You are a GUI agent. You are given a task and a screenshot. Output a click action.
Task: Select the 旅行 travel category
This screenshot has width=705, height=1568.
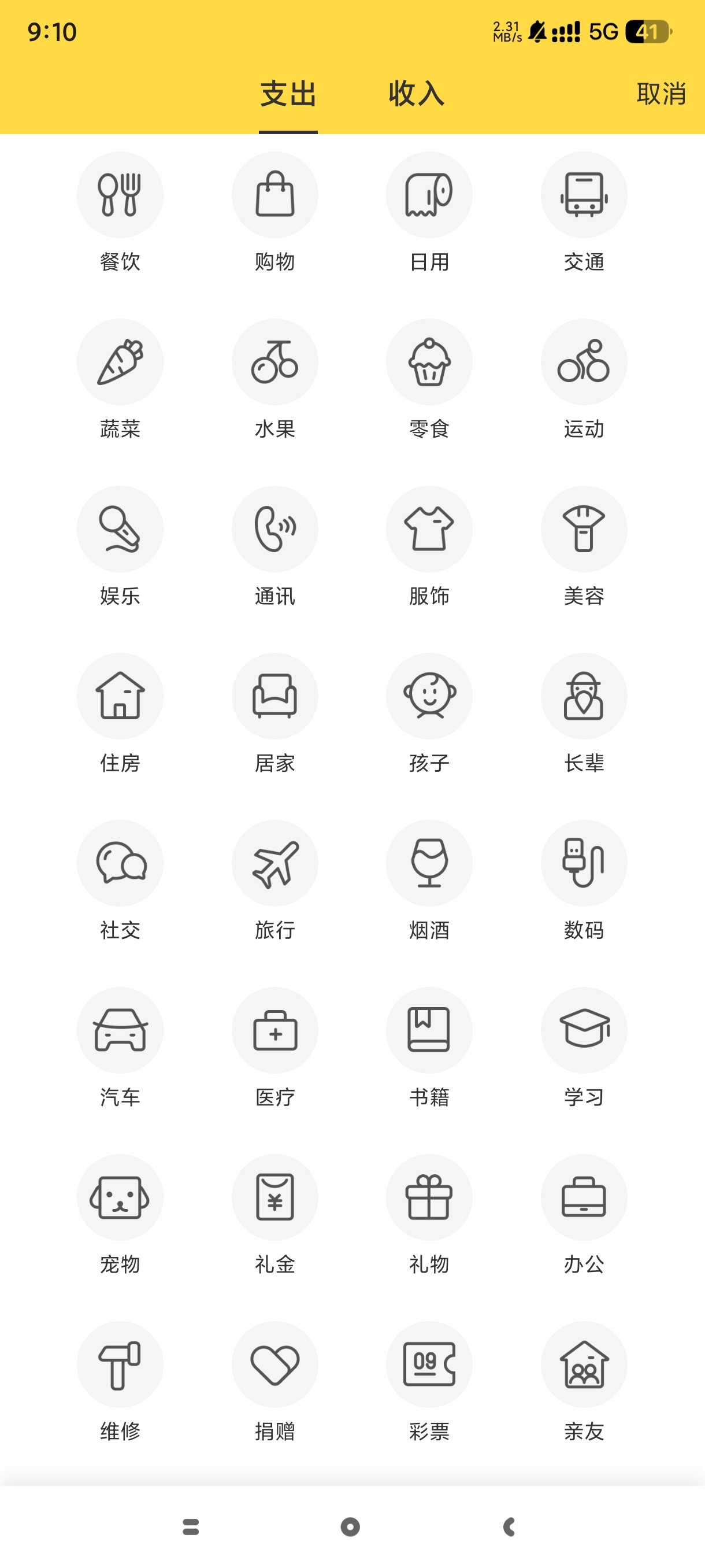click(275, 863)
